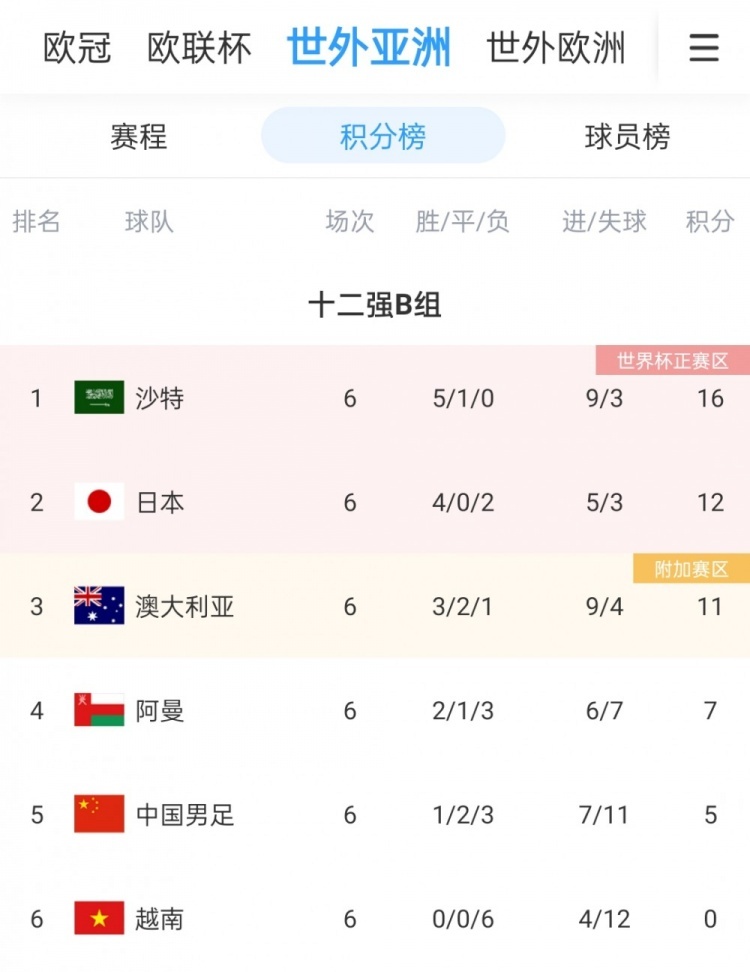Open the 日本 team row
This screenshot has height=972, width=750.
tap(375, 501)
